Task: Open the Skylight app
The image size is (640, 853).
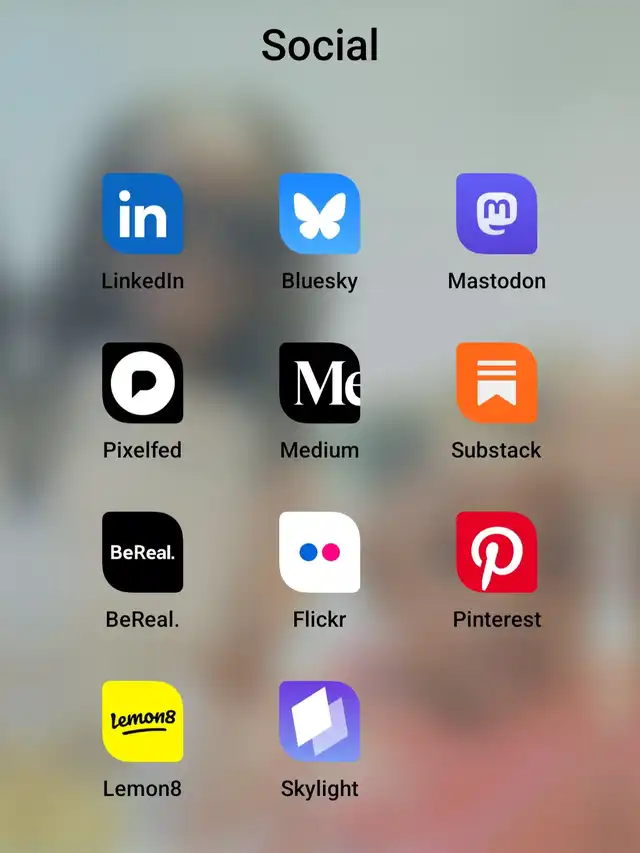Action: tap(320, 721)
